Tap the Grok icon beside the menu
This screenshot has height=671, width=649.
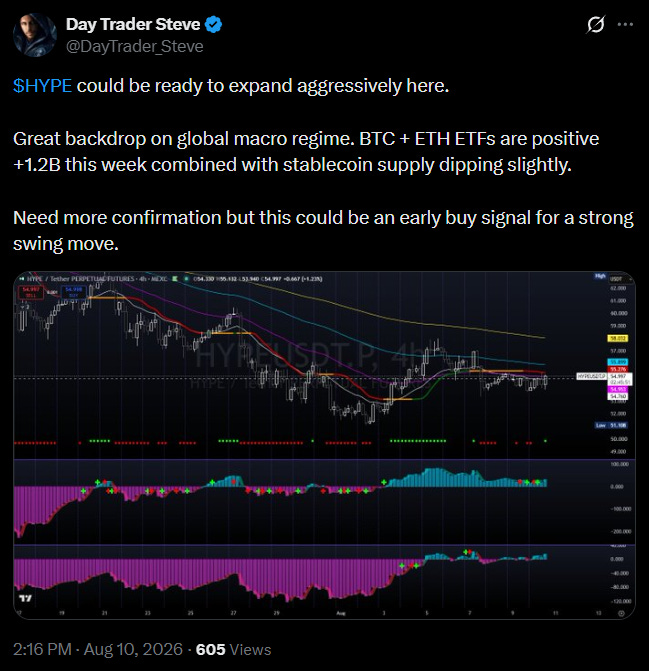pos(596,24)
